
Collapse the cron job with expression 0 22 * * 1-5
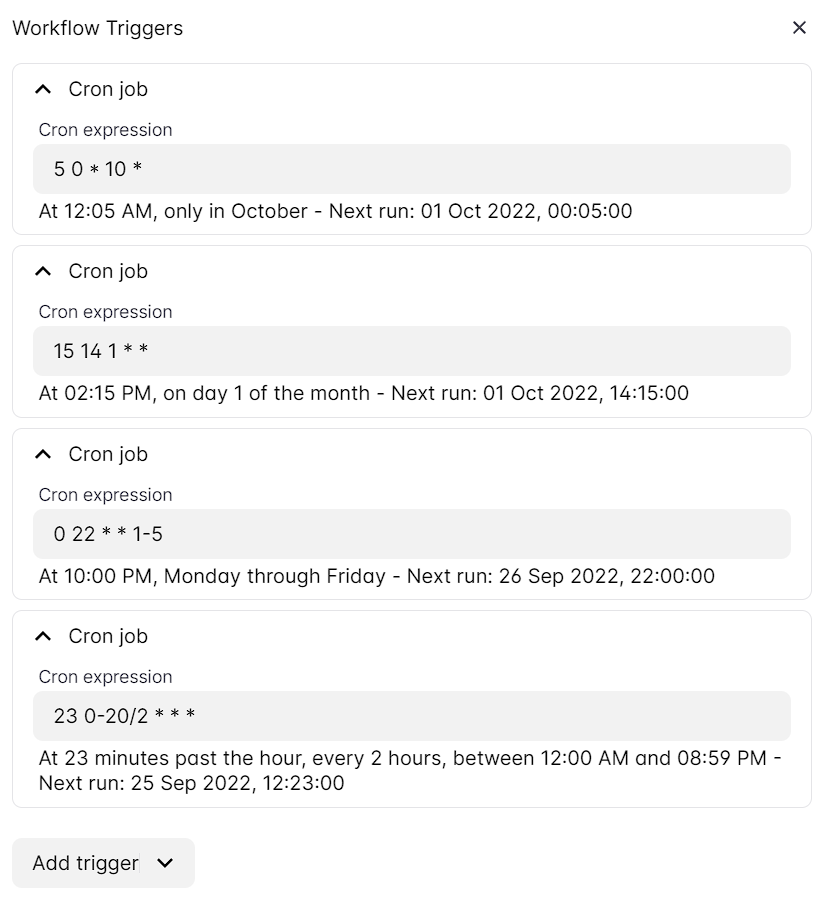click(42, 454)
